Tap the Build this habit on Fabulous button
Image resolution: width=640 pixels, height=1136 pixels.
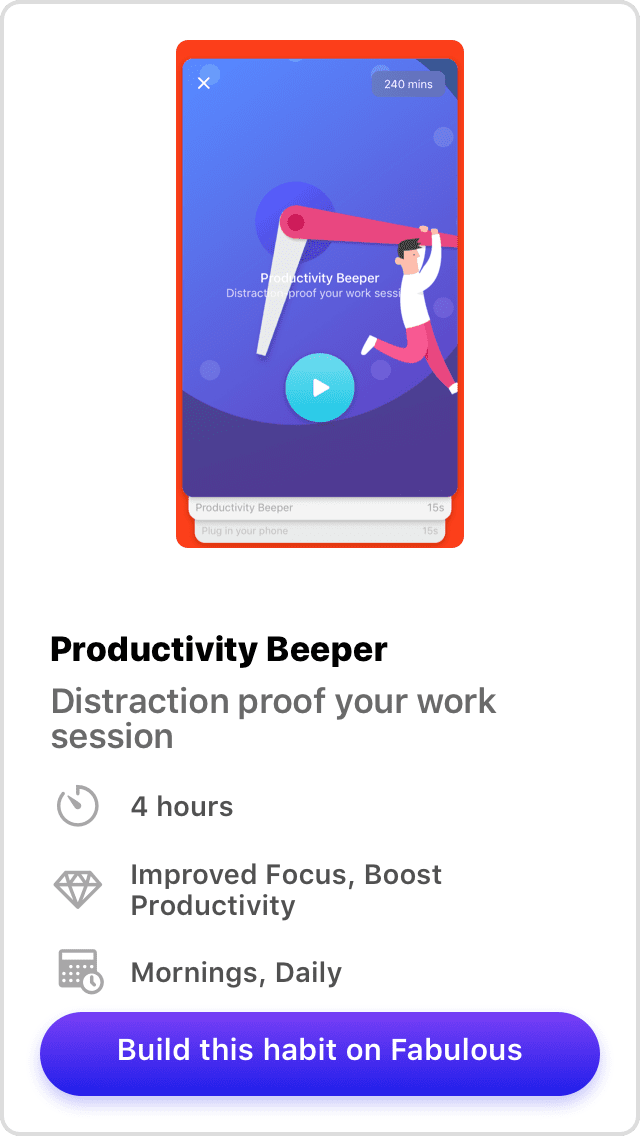320,1050
